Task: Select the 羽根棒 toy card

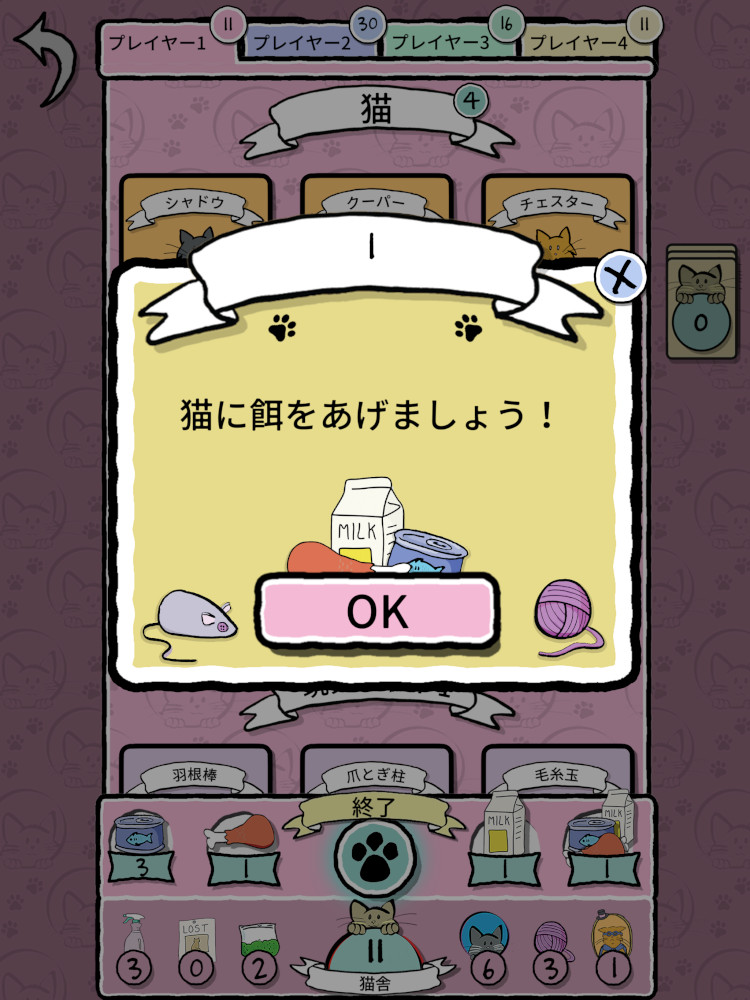Action: coord(195,771)
